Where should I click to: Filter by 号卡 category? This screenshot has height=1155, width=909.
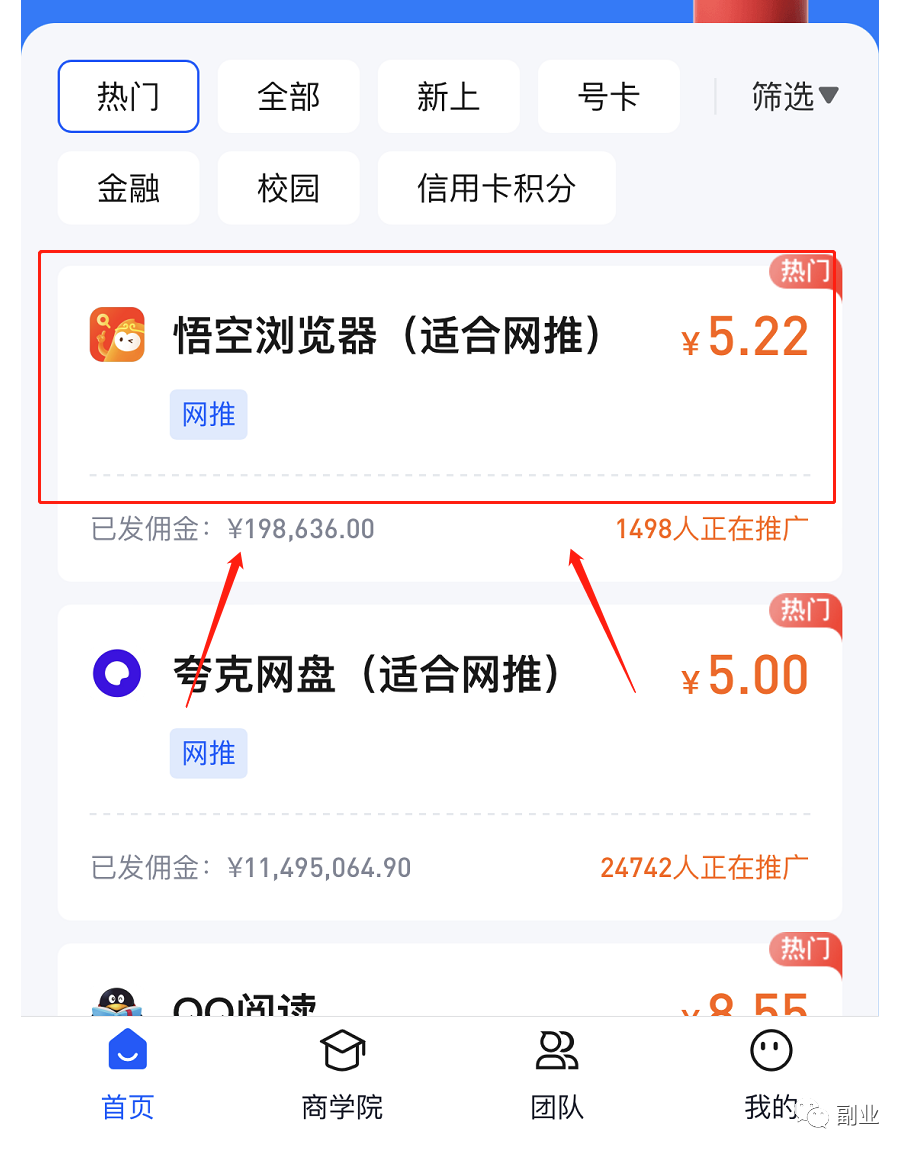coord(608,97)
